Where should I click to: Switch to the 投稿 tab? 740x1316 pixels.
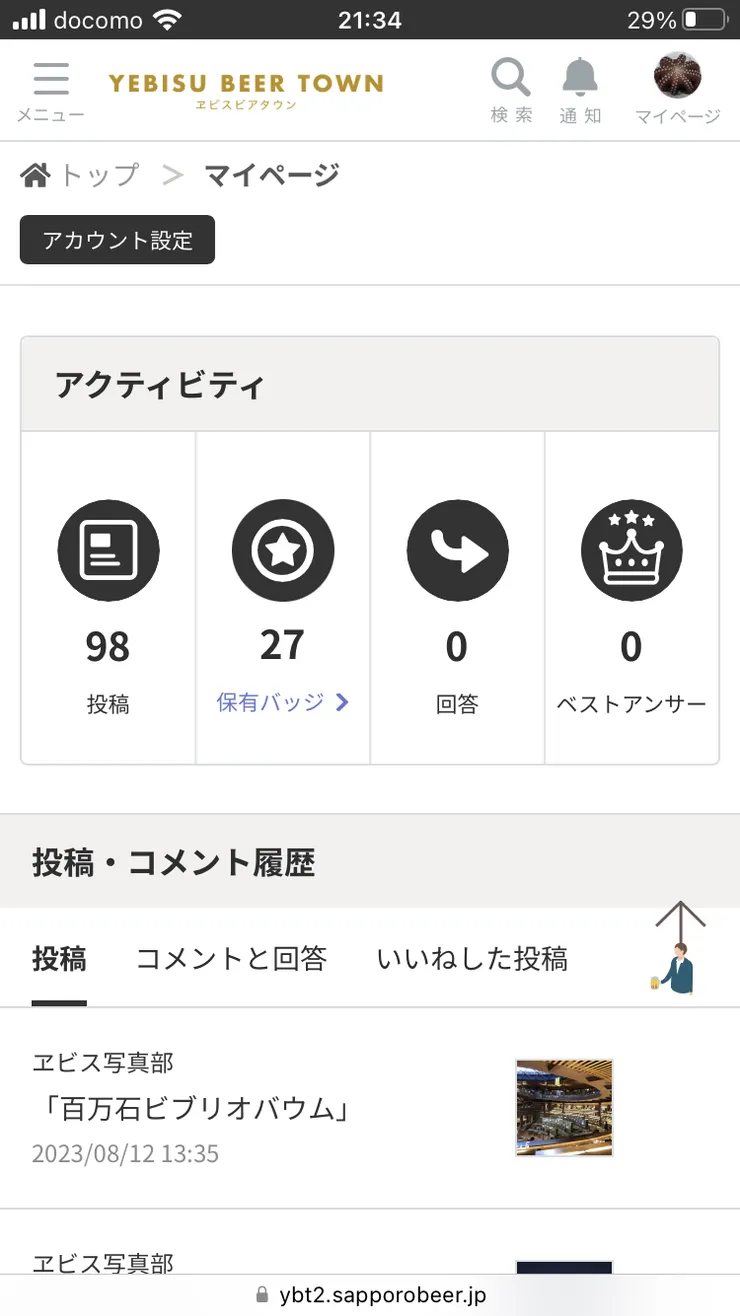coord(59,959)
